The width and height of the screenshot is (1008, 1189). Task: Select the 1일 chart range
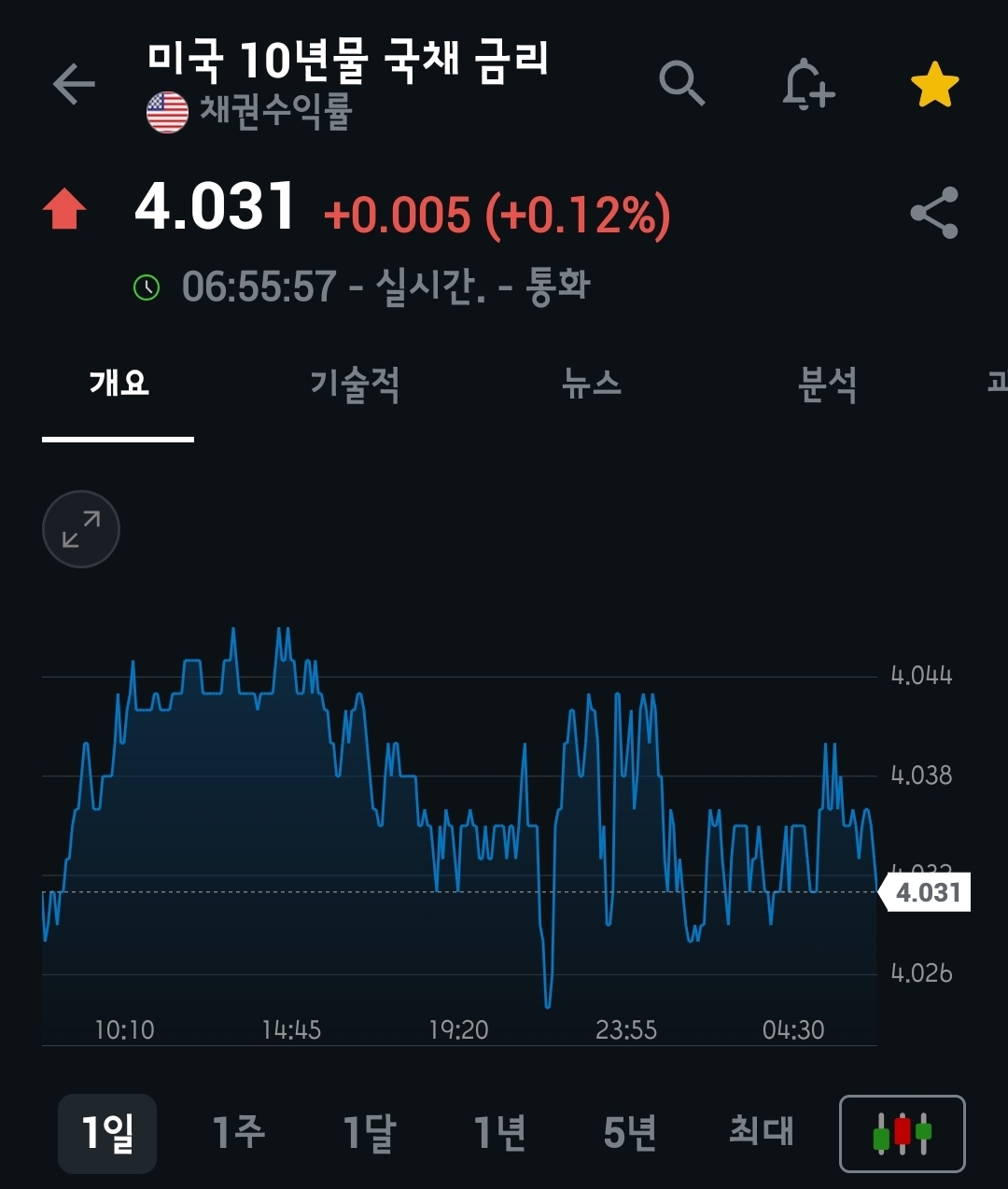tap(107, 1133)
